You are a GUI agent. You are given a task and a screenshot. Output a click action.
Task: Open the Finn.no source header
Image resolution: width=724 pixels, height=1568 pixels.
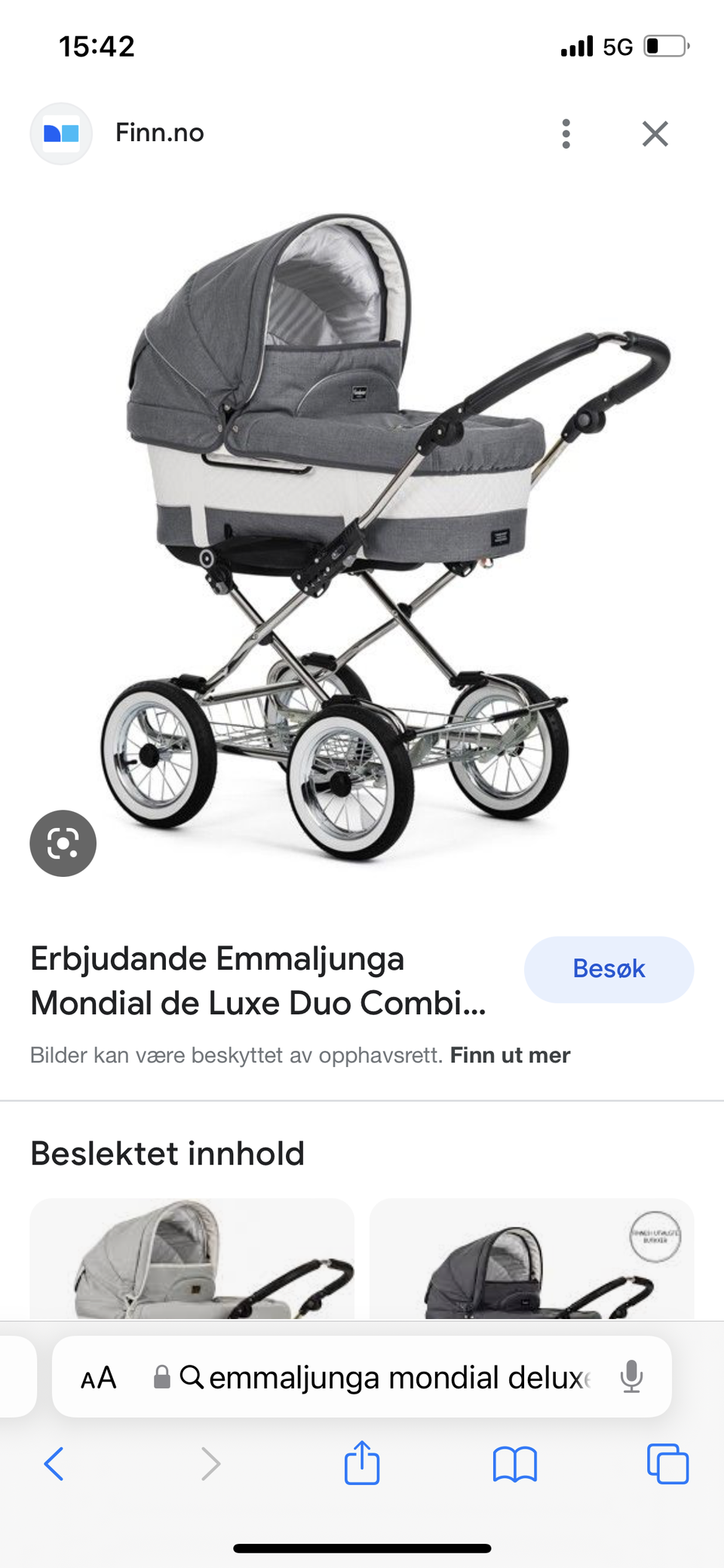[118, 134]
